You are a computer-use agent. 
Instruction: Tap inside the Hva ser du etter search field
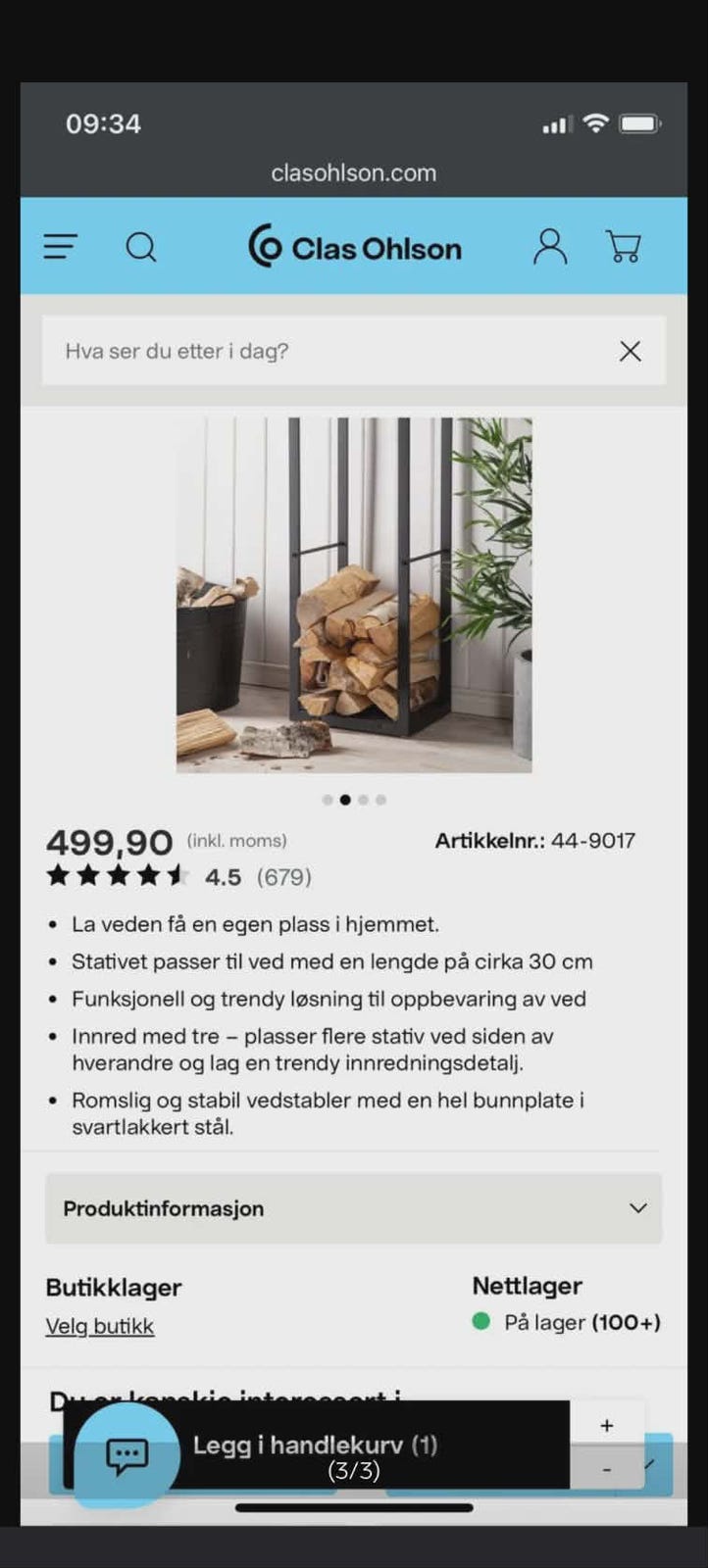click(x=294, y=351)
